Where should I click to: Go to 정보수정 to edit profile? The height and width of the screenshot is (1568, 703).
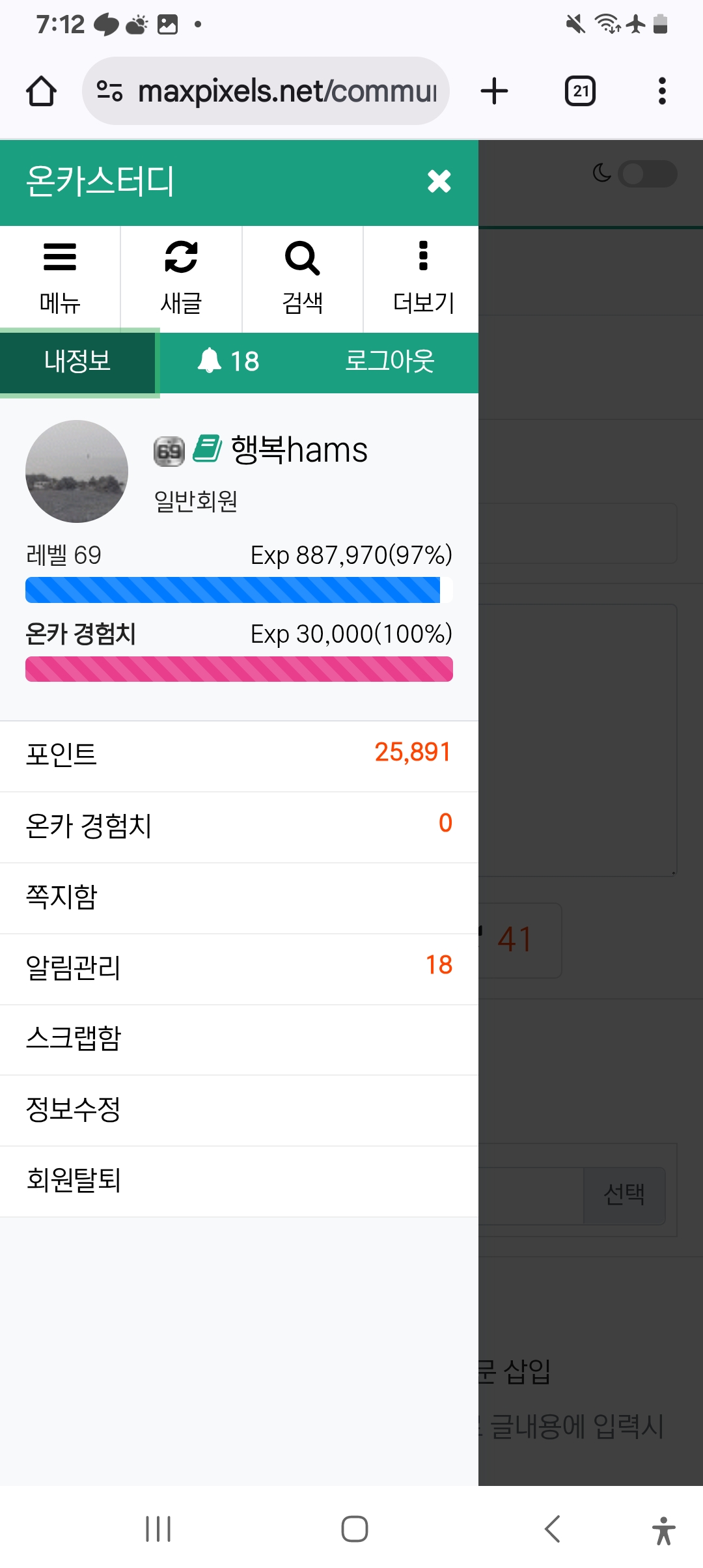coord(239,1110)
